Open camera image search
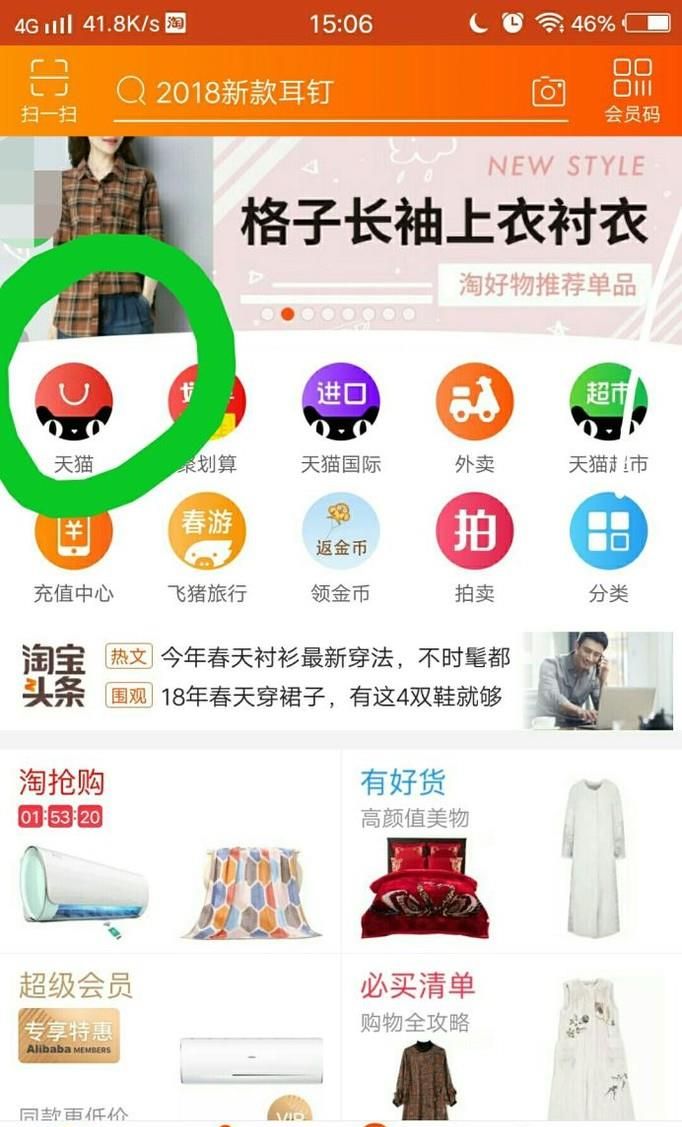The image size is (682, 1127). click(x=548, y=92)
